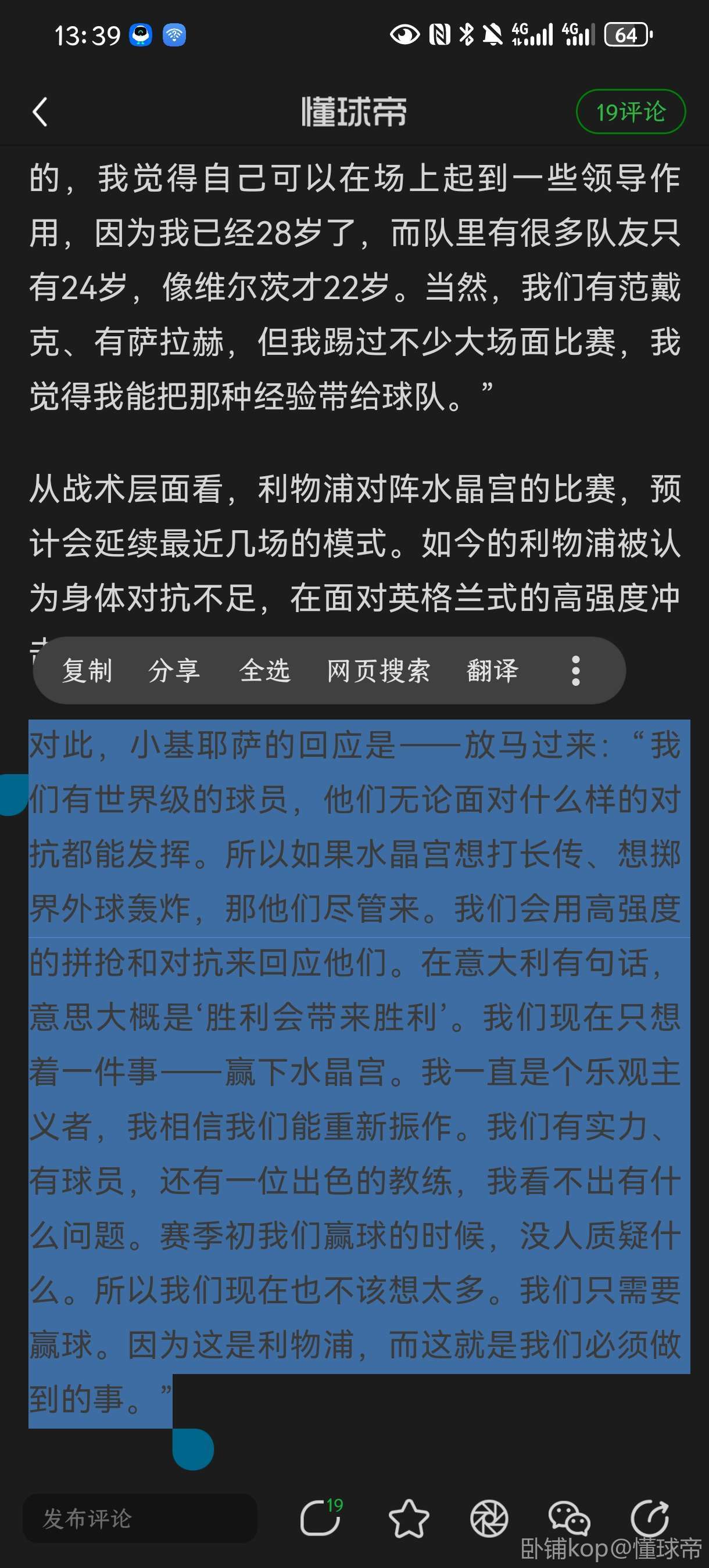Image resolution: width=709 pixels, height=1568 pixels.
Task: Choose 分享 in the text selection menu
Action: [174, 671]
